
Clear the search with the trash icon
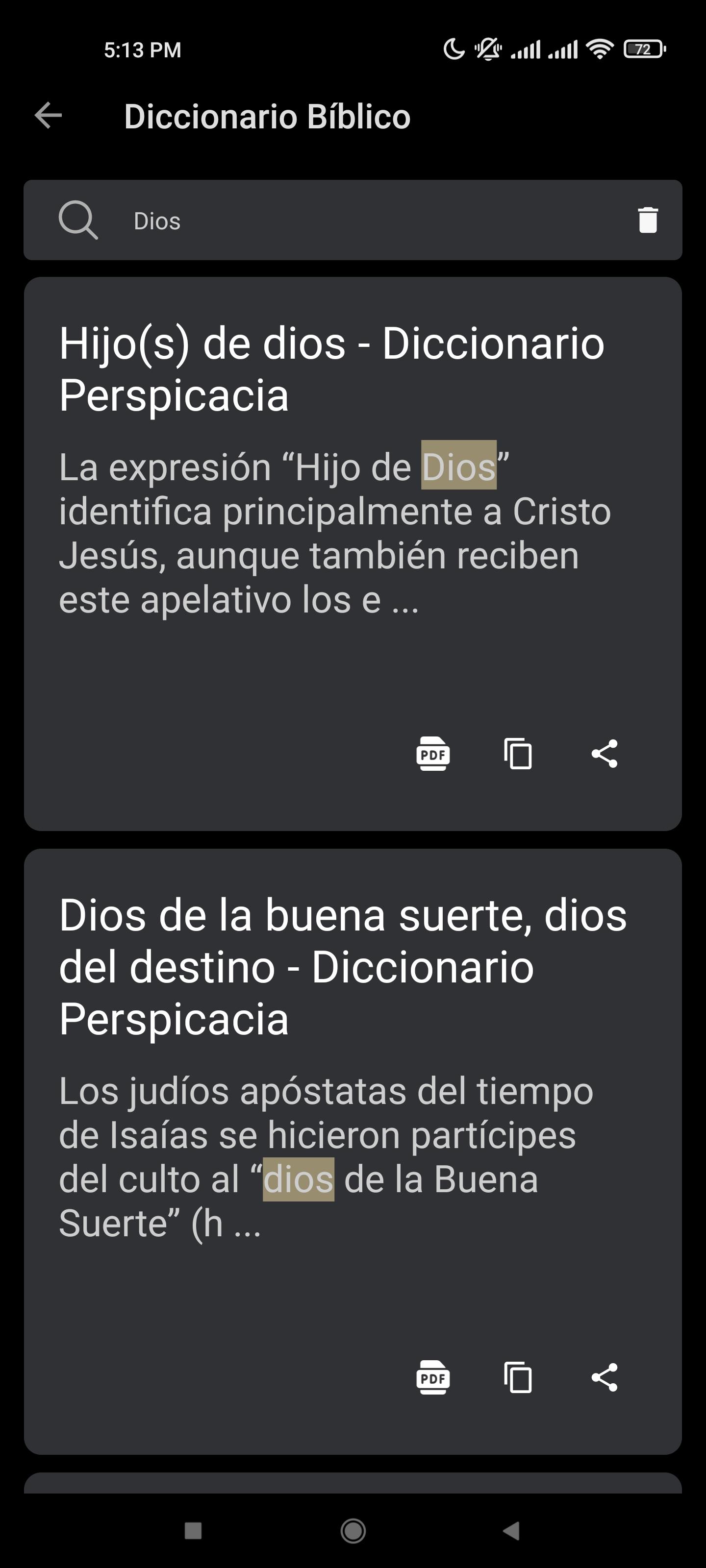[648, 220]
